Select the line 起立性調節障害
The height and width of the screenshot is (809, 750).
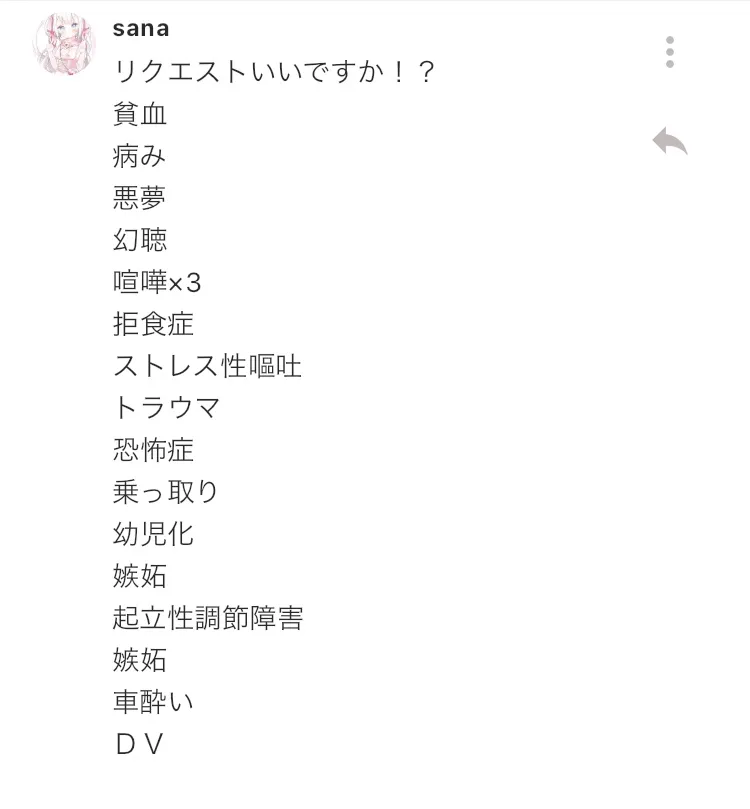[207, 618]
